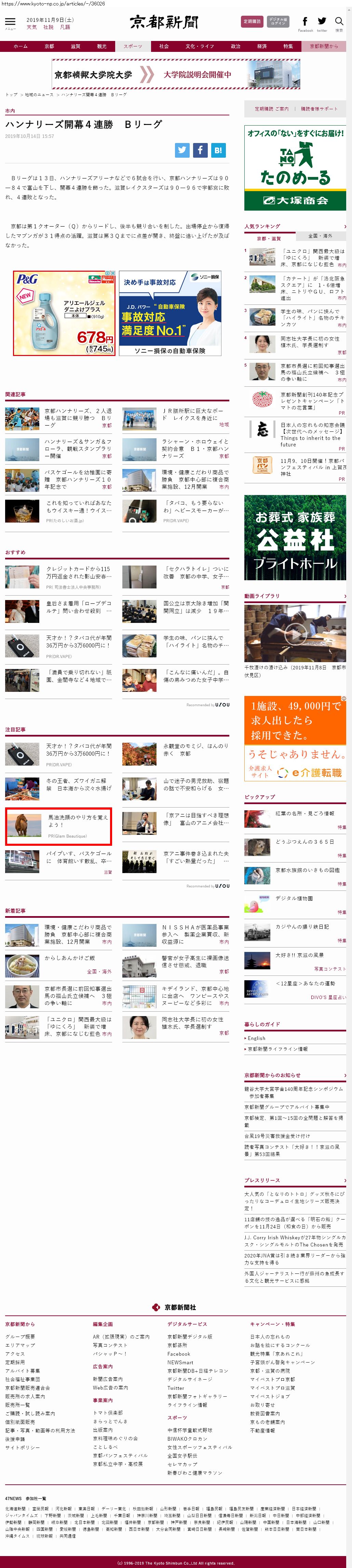
Task: Share the article via the Facebook button
Action: [x=200, y=150]
